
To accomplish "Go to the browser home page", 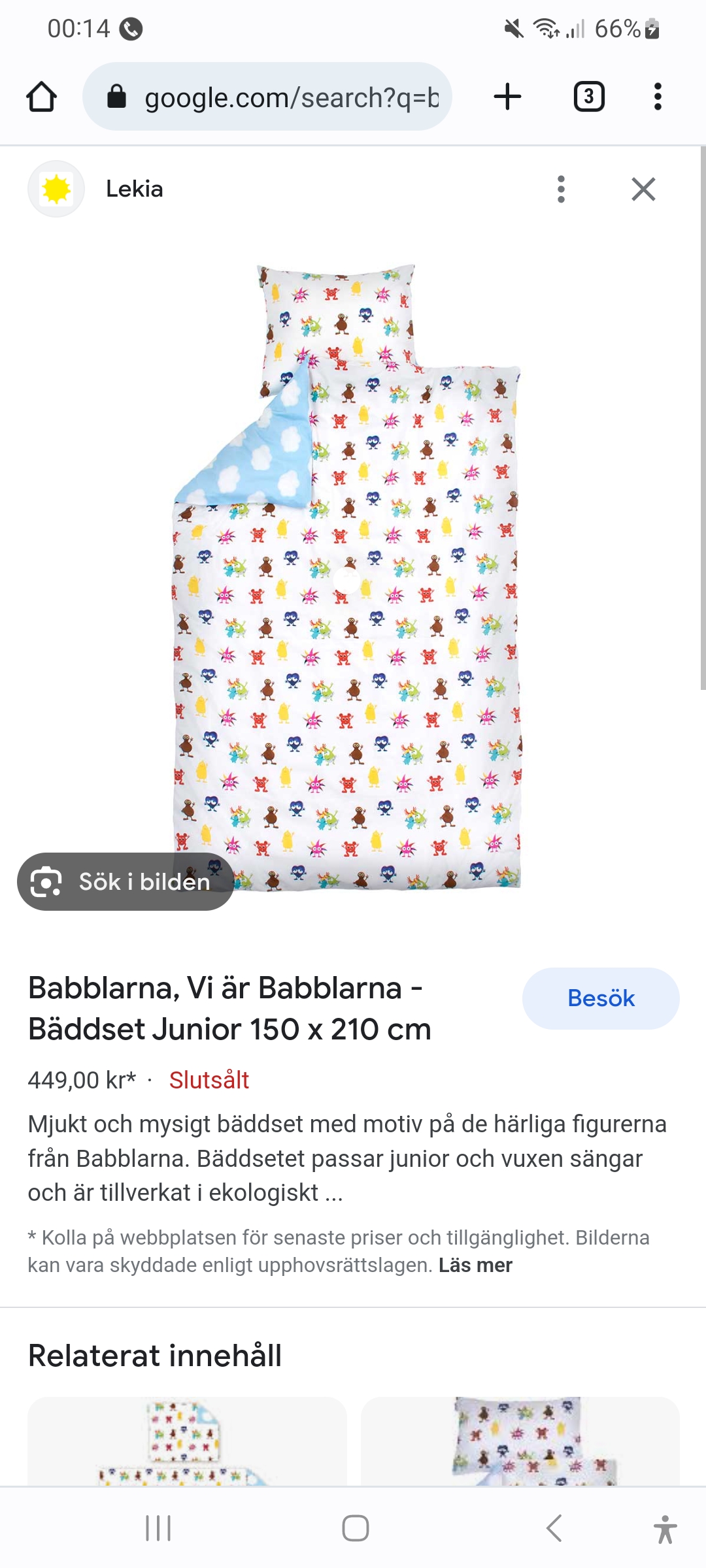I will [x=41, y=97].
